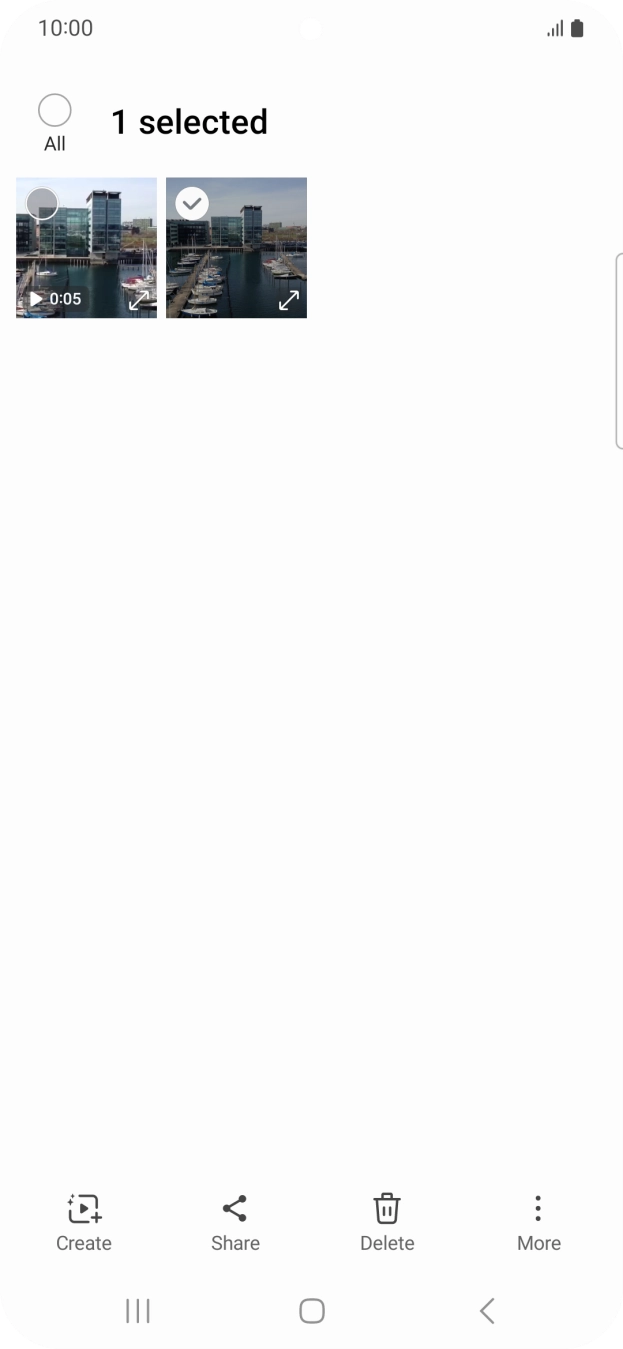Expand the selected photo to full view
The image size is (623, 1349).
[289, 299]
